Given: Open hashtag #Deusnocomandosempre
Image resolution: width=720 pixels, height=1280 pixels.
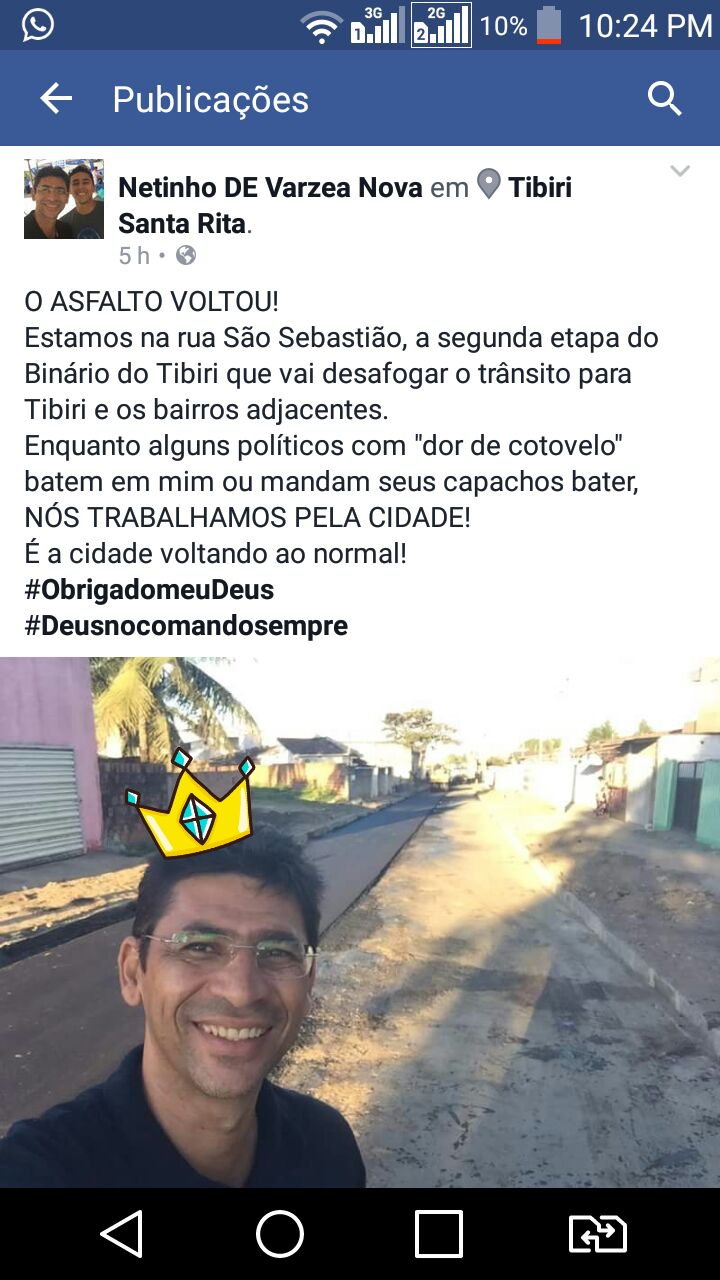Looking at the screenshot, I should pos(186,626).
